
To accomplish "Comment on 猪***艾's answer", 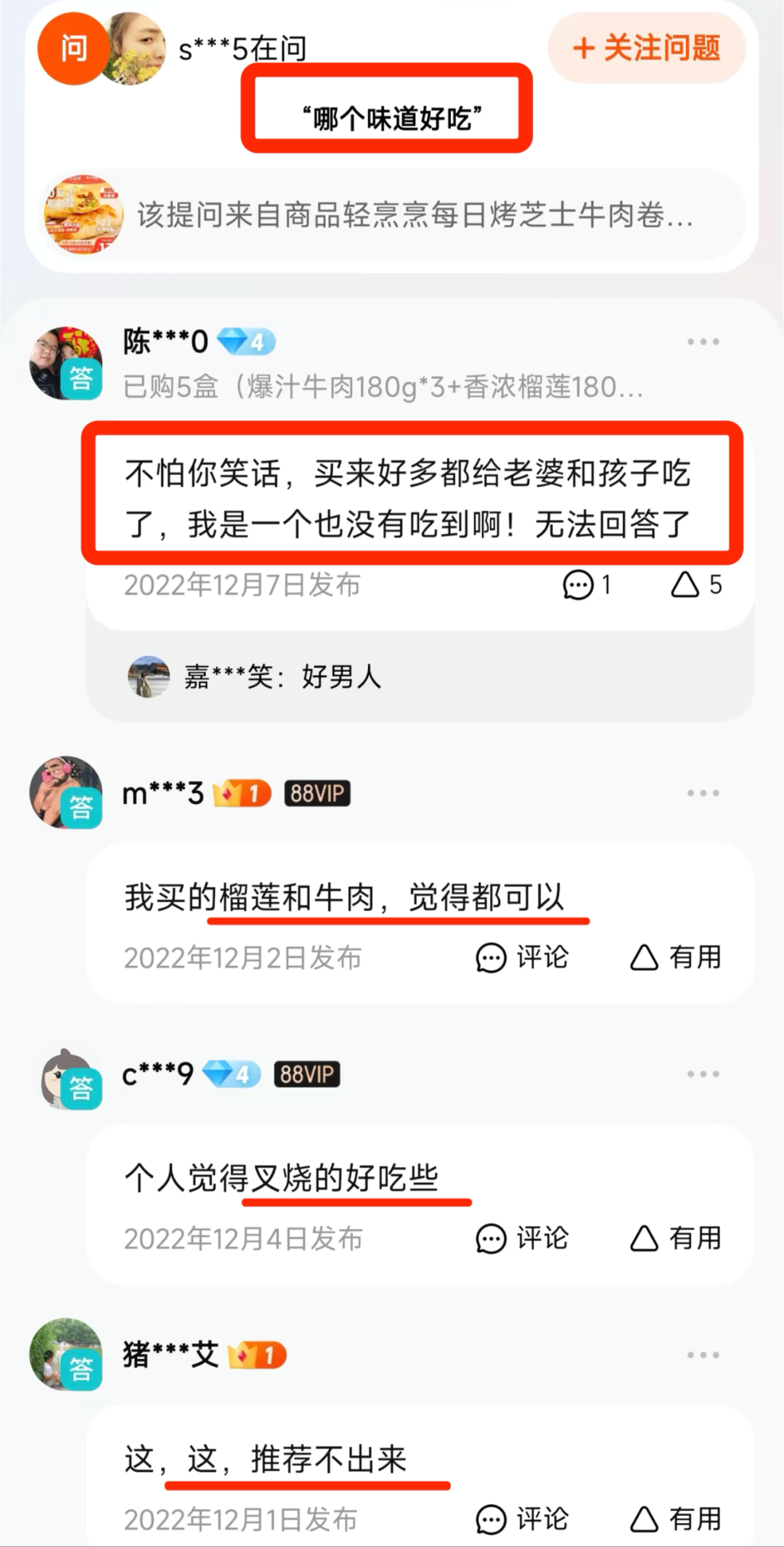I will pos(522,1519).
